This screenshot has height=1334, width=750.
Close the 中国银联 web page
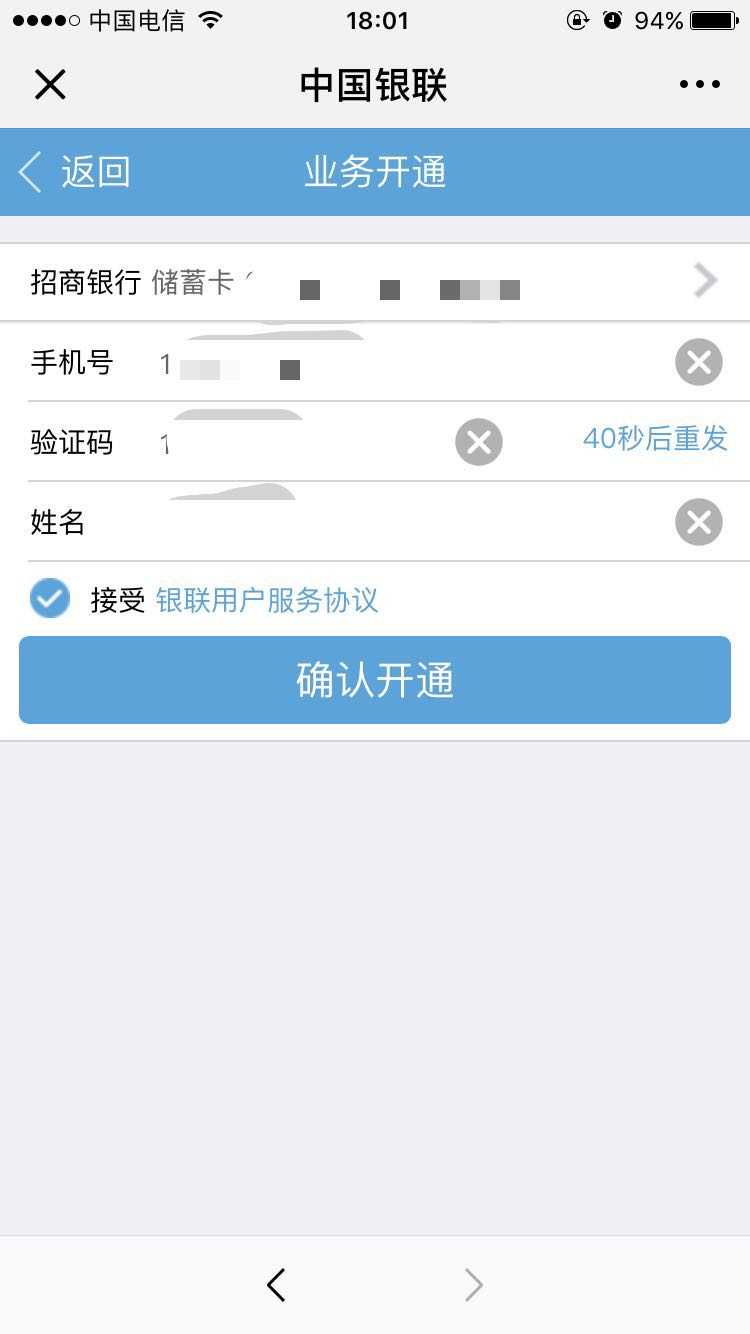coord(49,85)
